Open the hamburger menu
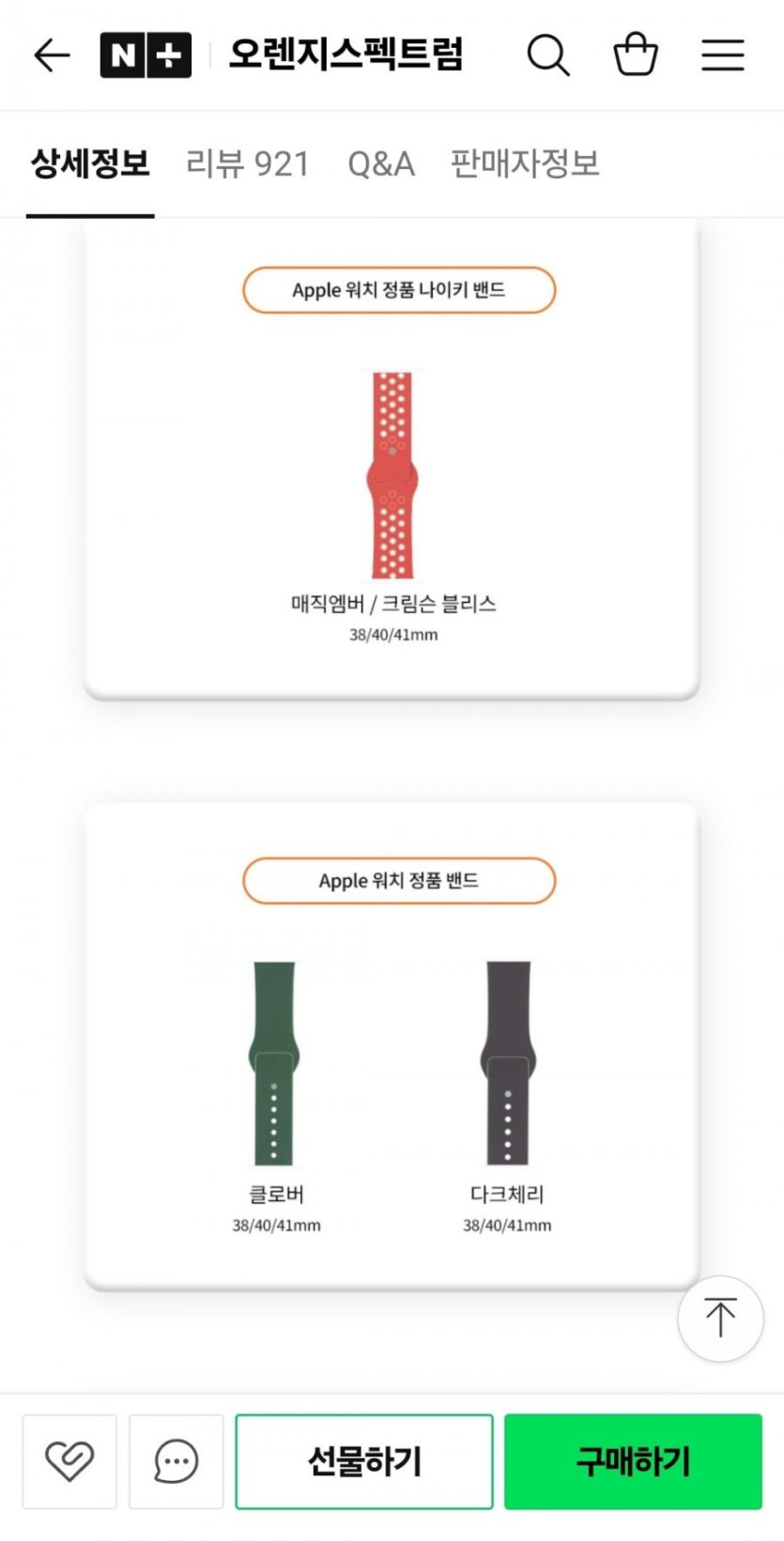 (723, 55)
